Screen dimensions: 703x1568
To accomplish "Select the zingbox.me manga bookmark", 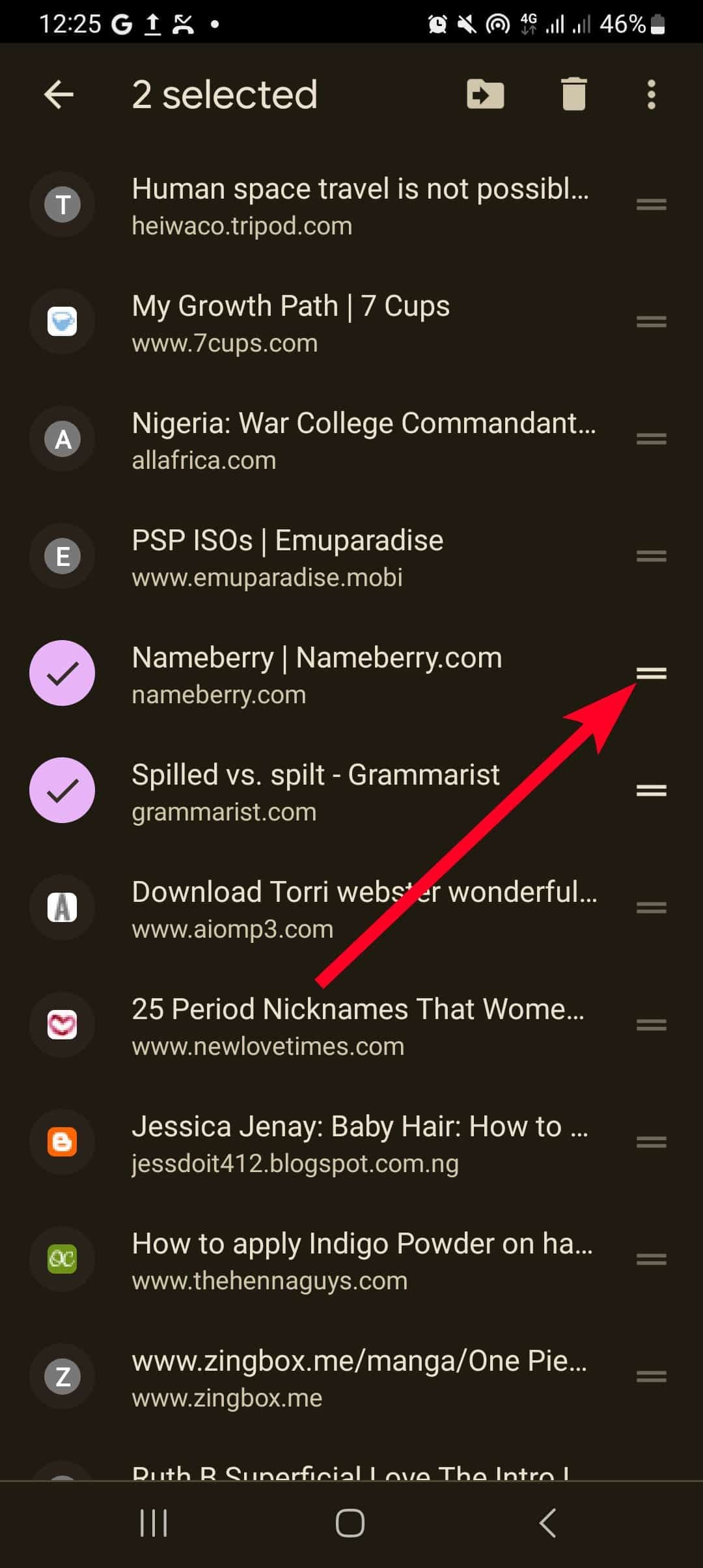I will pyautogui.click(x=359, y=1377).
